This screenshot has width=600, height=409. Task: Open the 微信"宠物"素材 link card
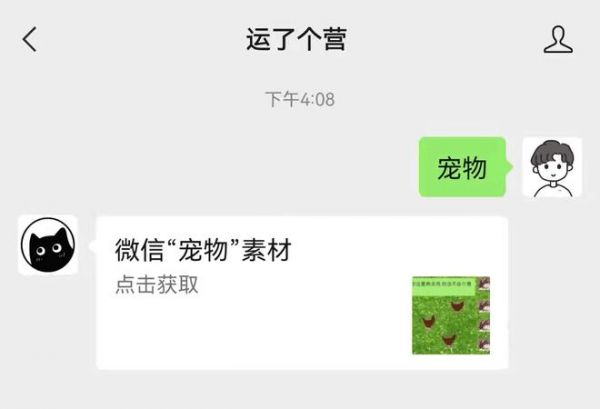tap(300, 292)
